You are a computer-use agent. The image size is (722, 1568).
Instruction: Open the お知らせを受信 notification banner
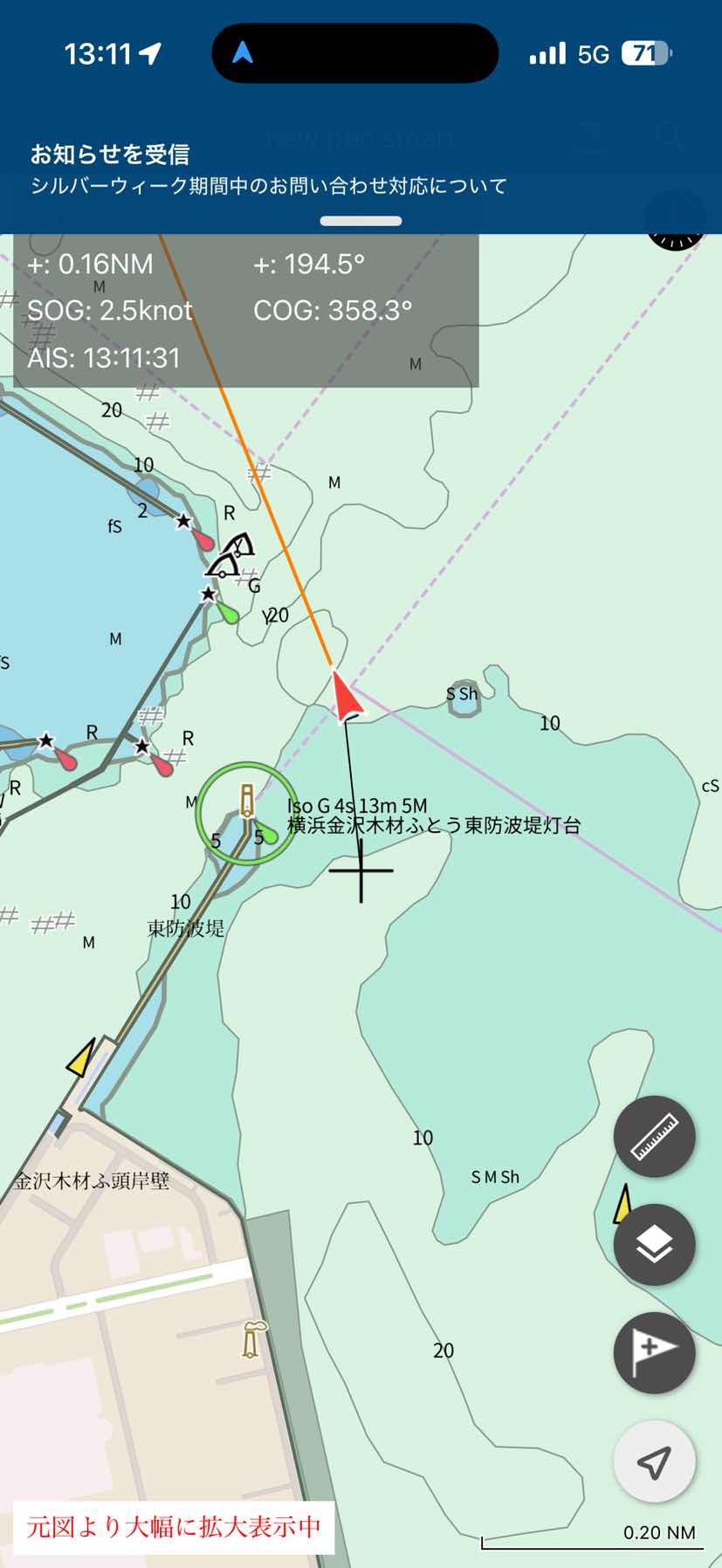361,171
